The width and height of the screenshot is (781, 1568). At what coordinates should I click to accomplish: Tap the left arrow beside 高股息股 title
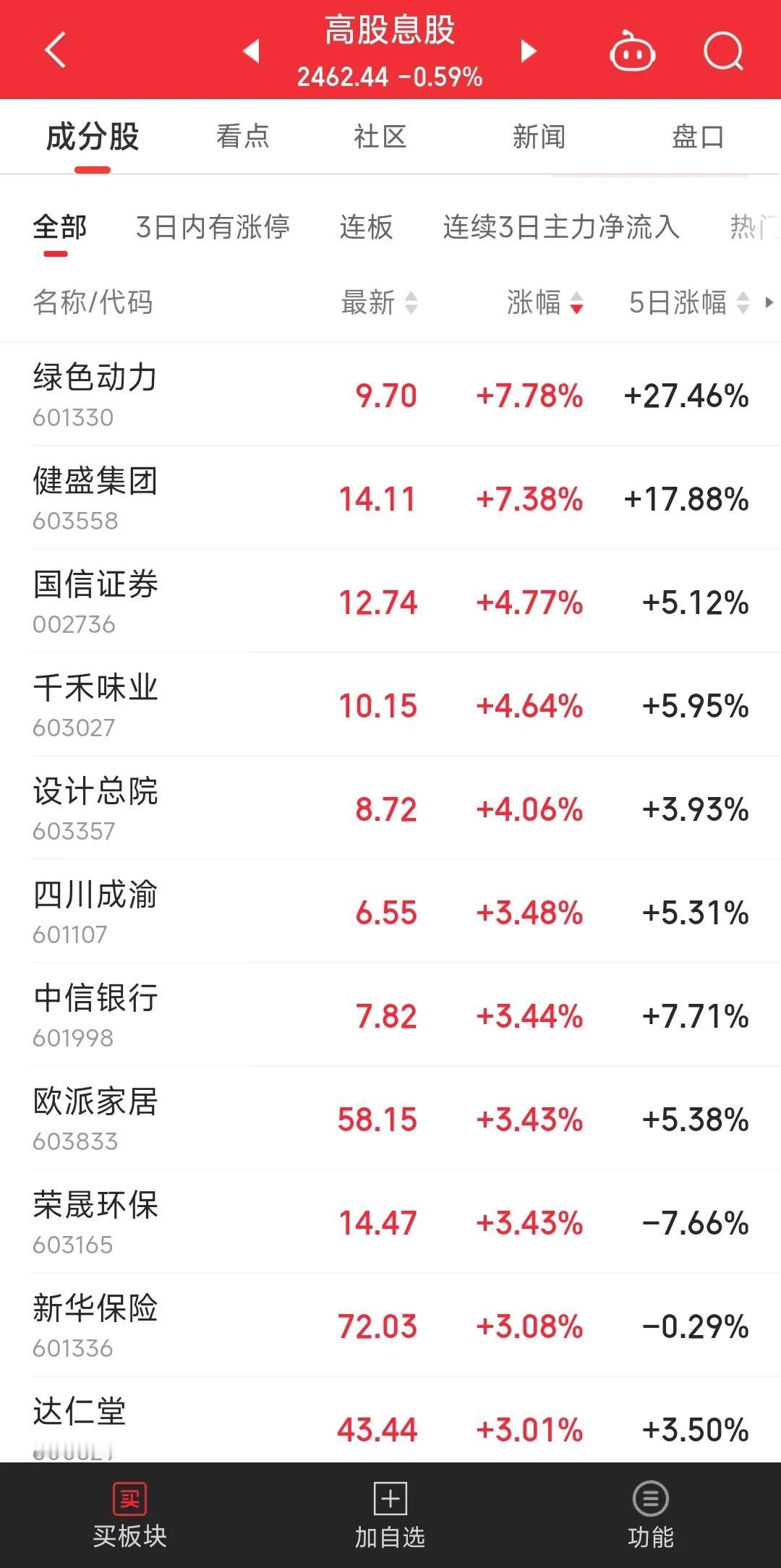click(x=250, y=51)
